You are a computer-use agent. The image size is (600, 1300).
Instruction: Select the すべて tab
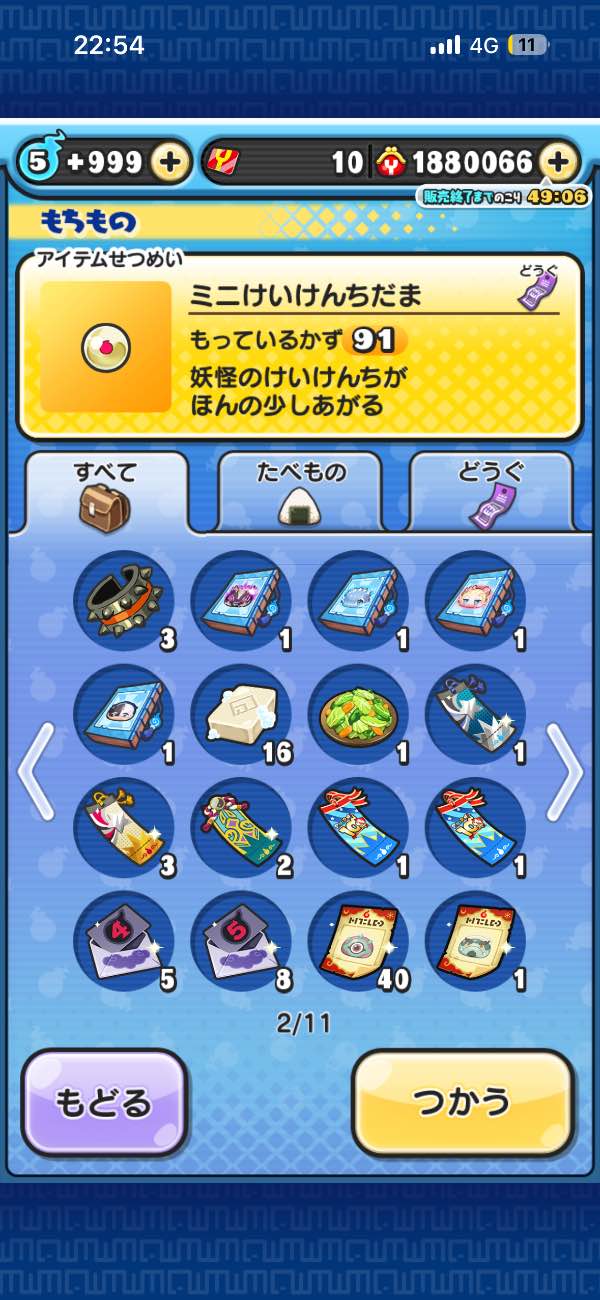pyautogui.click(x=105, y=489)
